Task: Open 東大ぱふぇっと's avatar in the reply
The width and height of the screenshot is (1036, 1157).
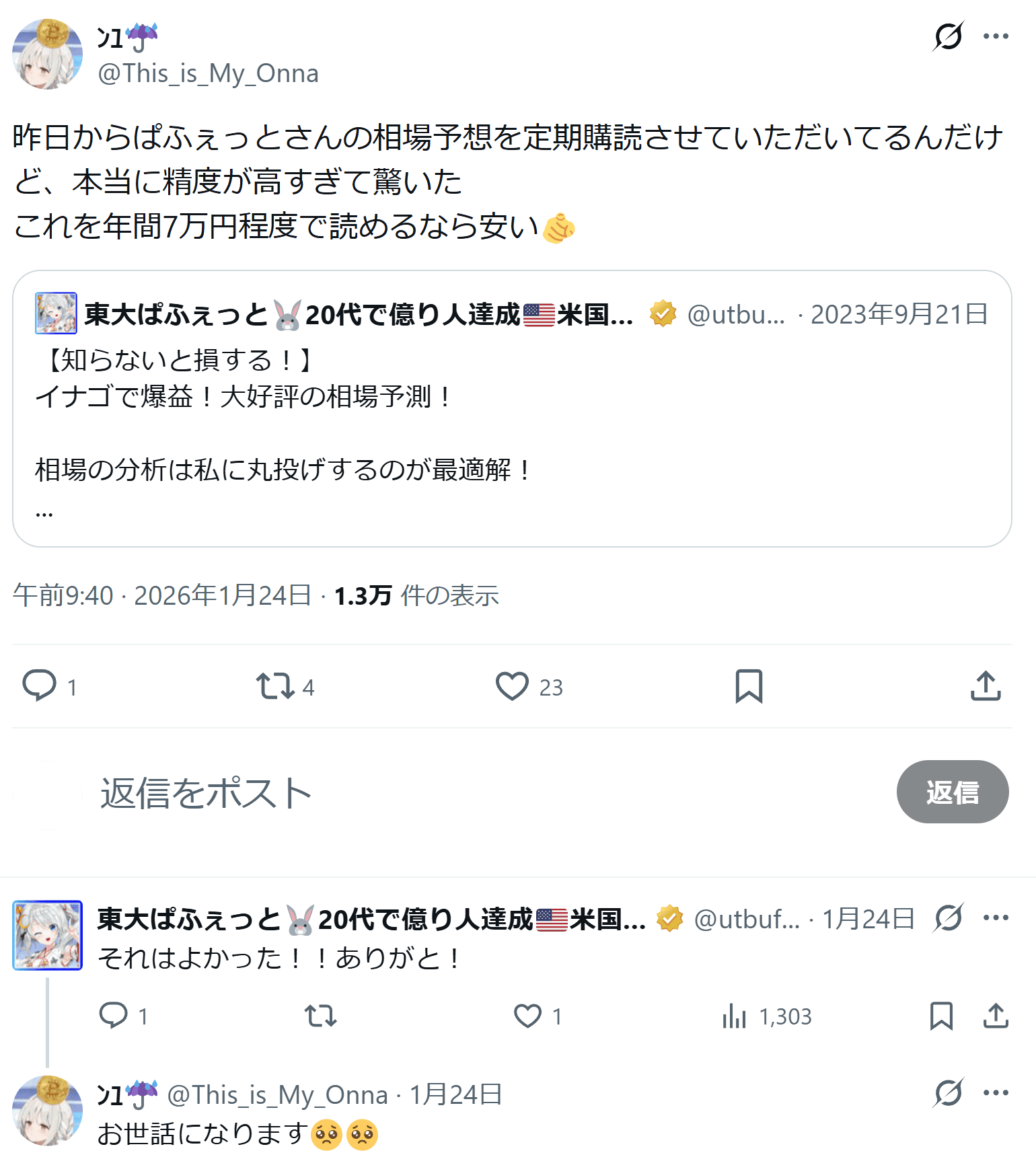Action: (x=47, y=935)
